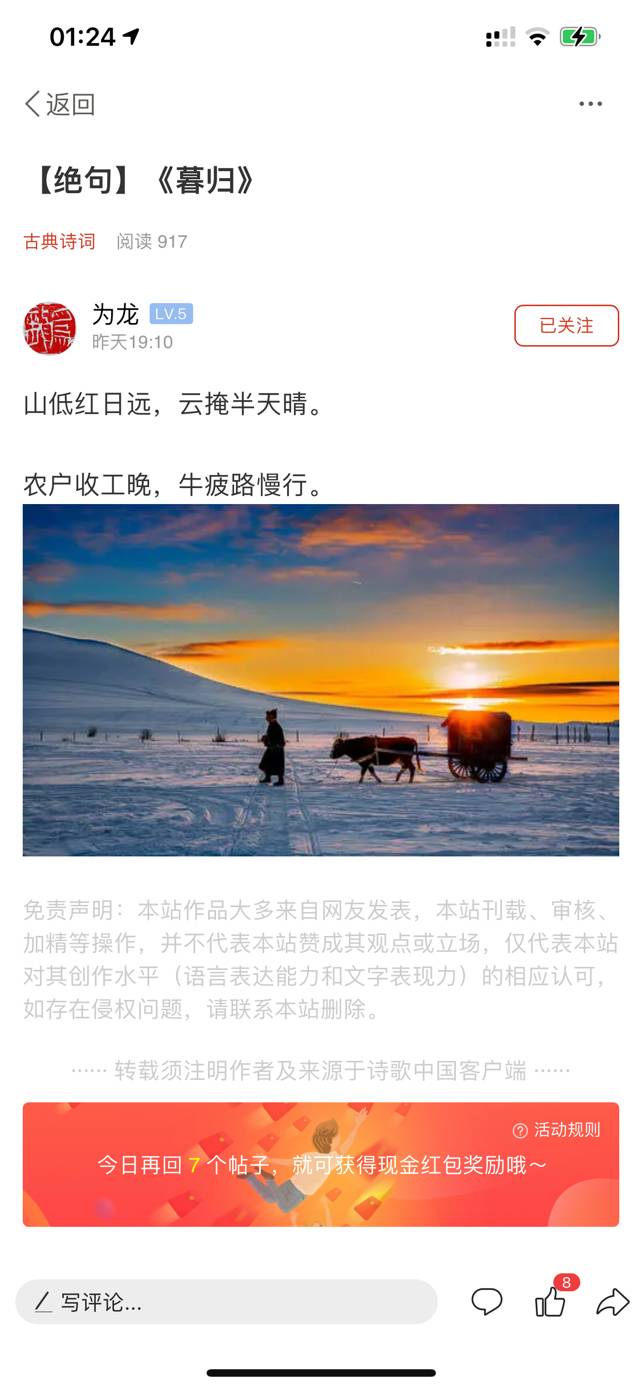Tap the 写评论 comment input field
The height and width of the screenshot is (1389, 642).
227,1302
